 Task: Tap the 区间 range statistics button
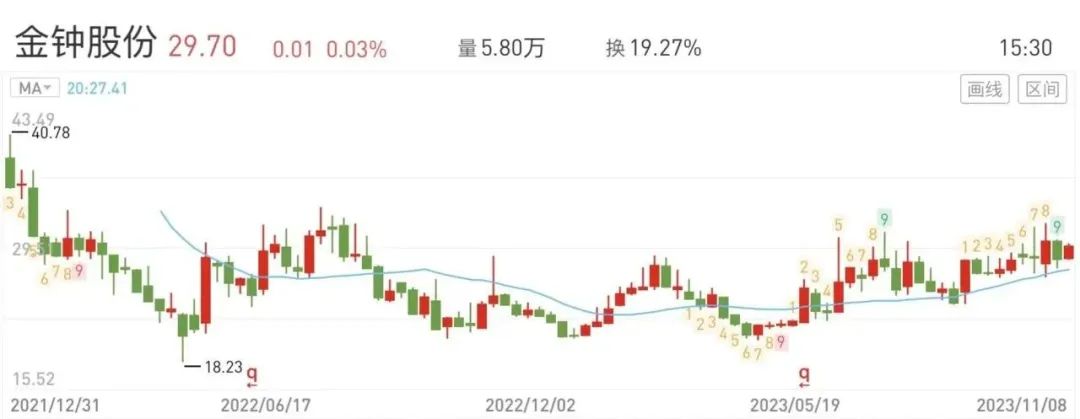tap(1042, 89)
